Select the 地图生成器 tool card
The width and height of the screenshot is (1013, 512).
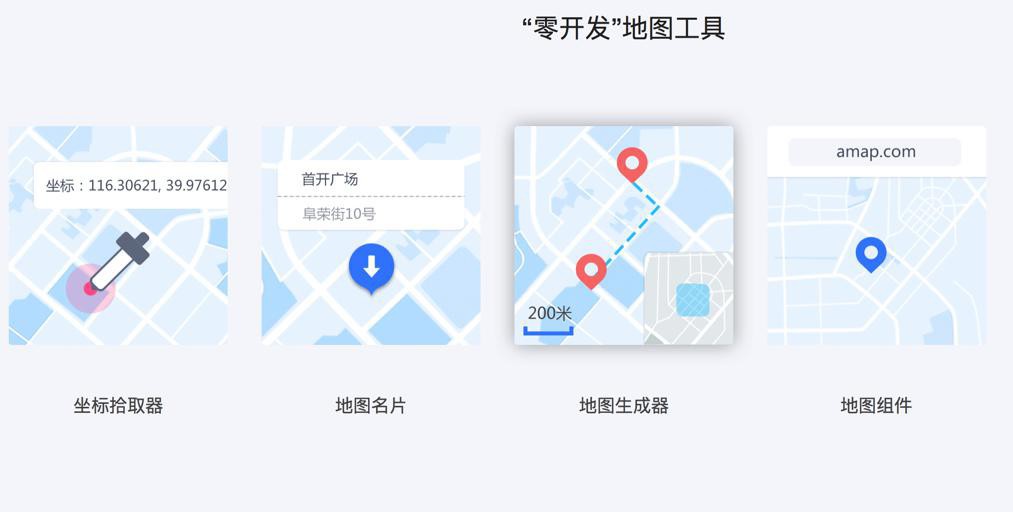click(624, 236)
